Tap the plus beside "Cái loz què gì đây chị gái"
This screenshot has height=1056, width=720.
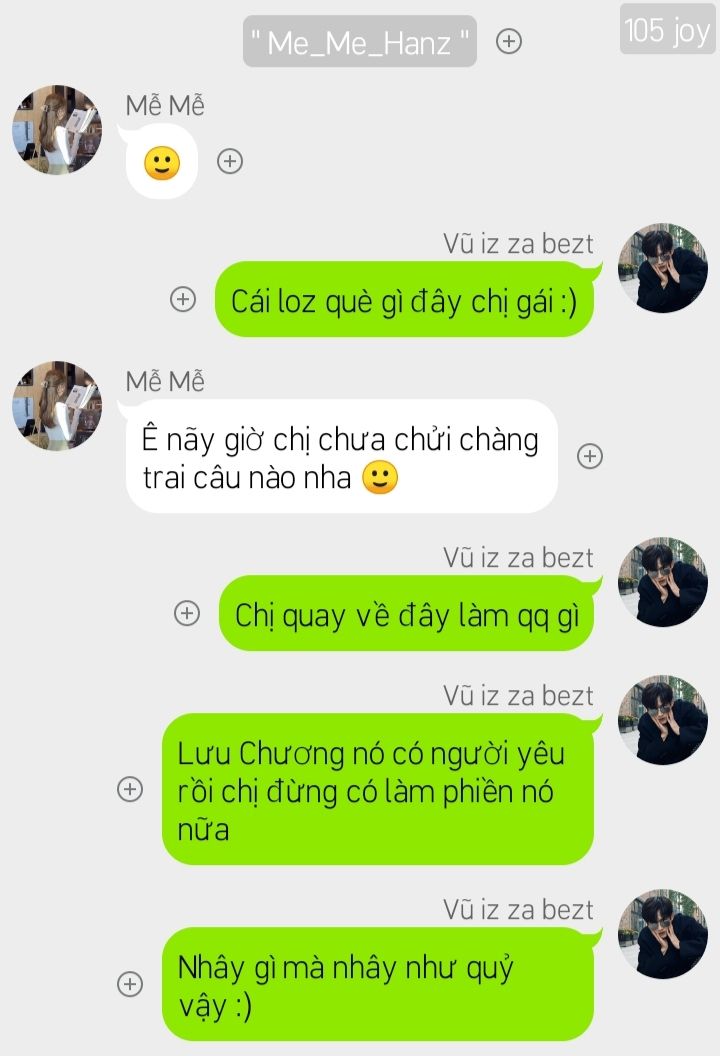(x=183, y=299)
